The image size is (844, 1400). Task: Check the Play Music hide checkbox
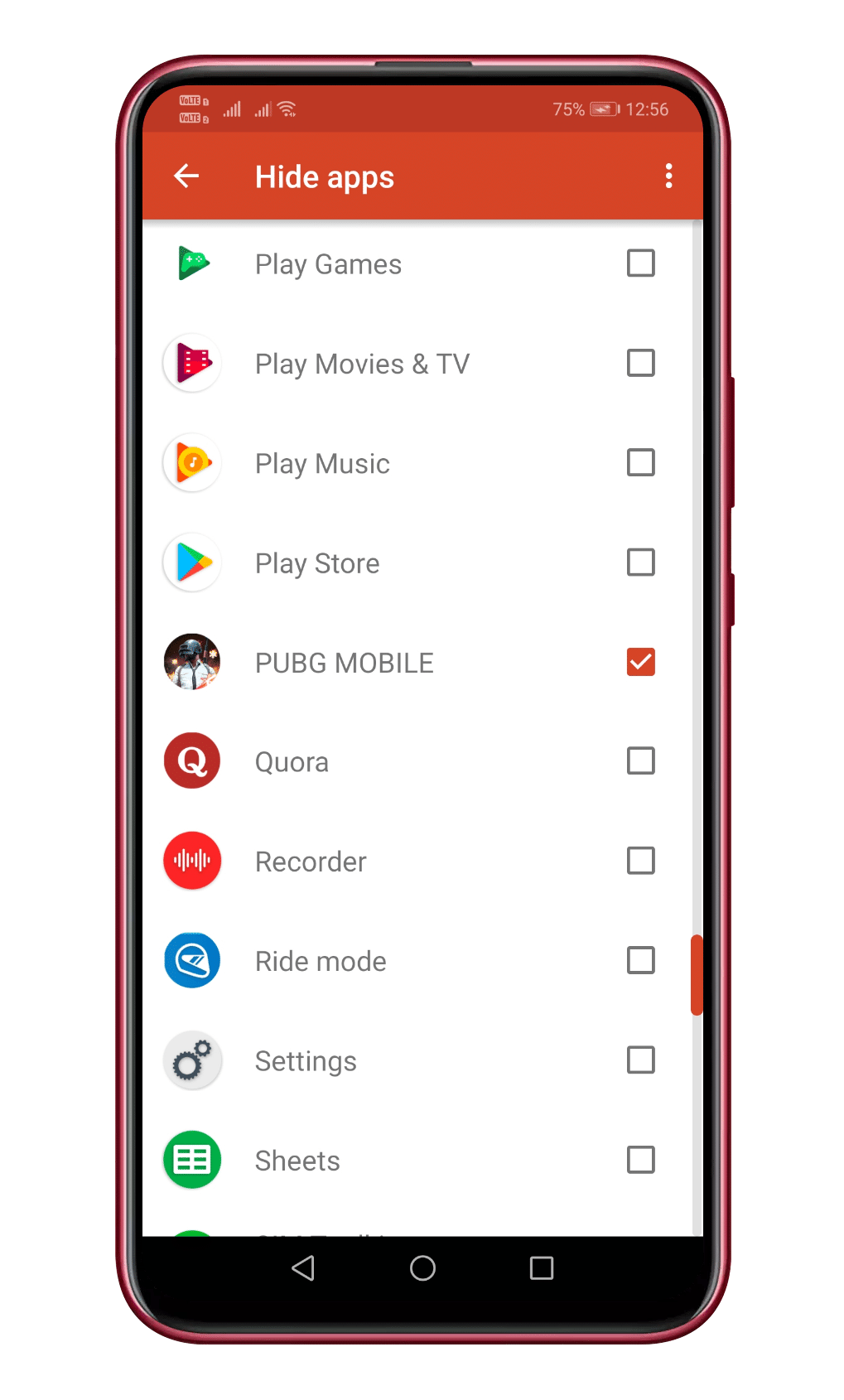tap(640, 463)
